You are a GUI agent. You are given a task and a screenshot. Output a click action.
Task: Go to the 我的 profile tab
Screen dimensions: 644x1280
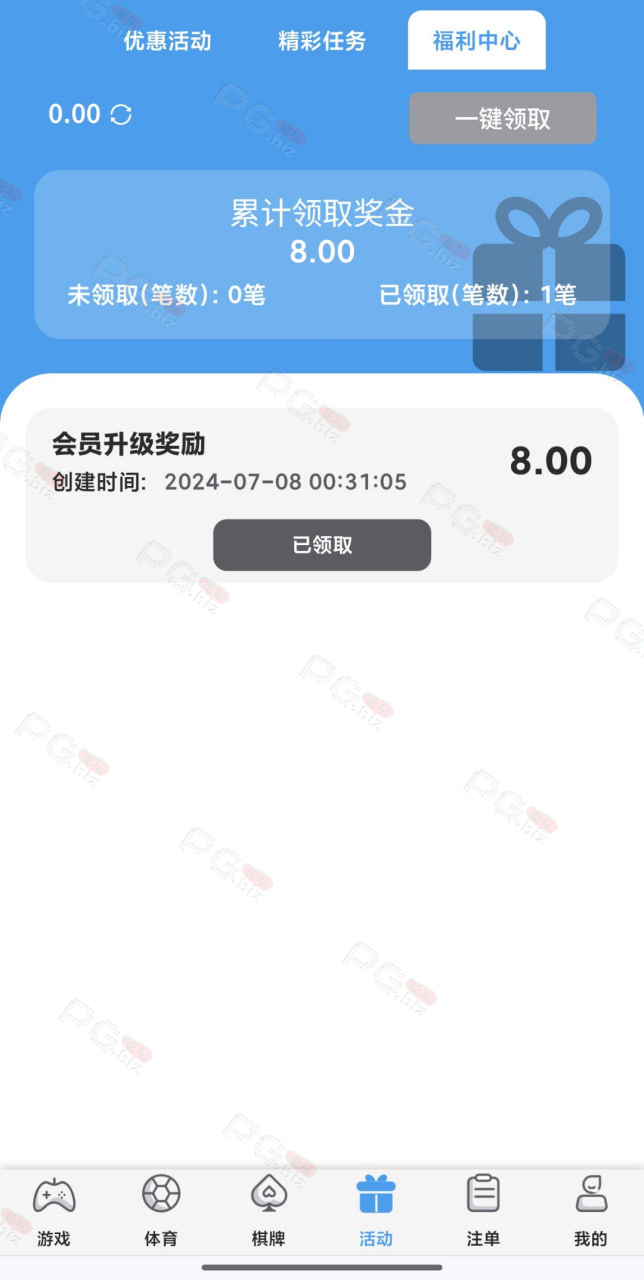coord(591,1211)
